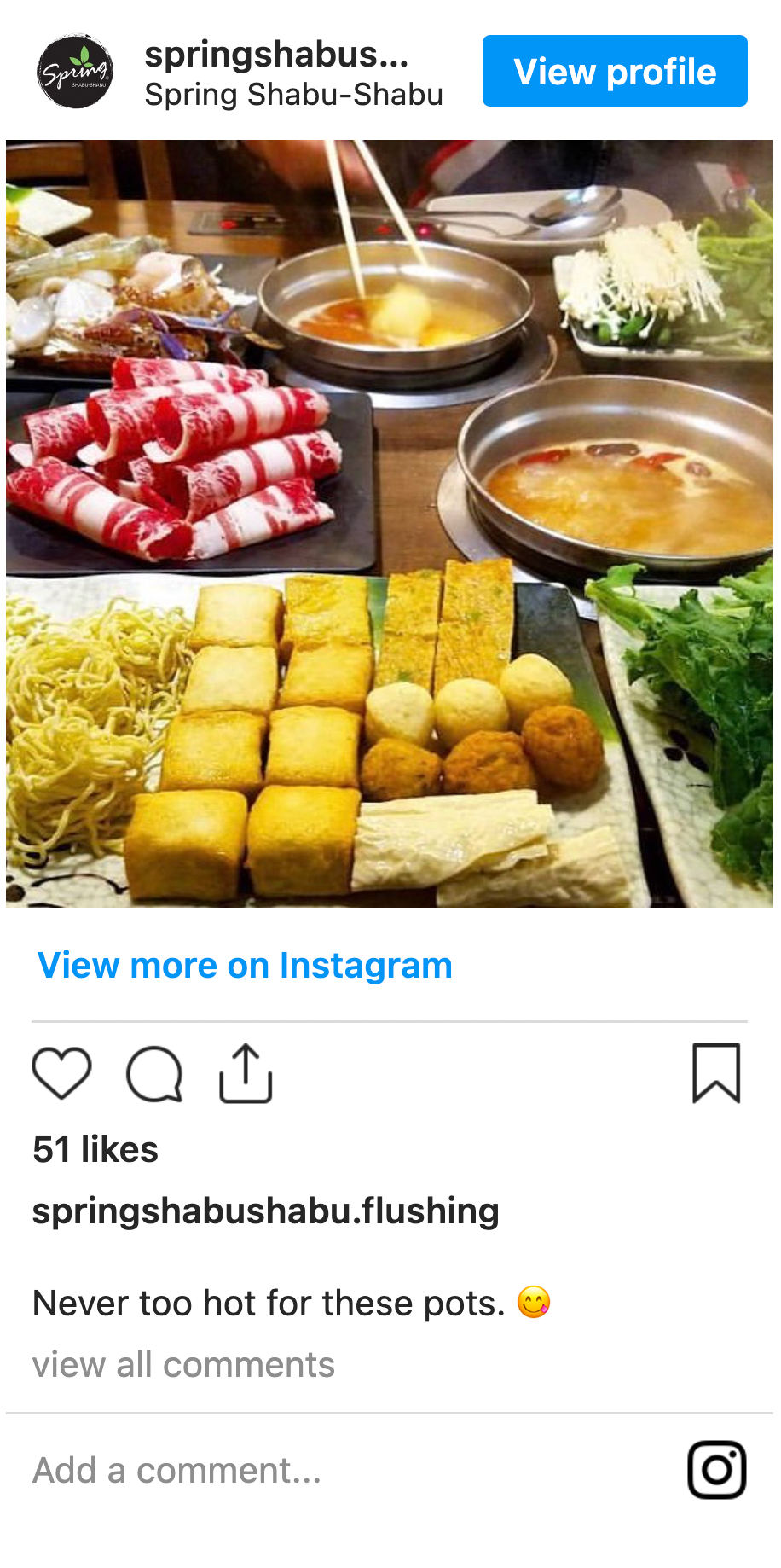Image resolution: width=781 pixels, height=1568 pixels.
Task: Focus the Add a comment field
Action: 341,1470
